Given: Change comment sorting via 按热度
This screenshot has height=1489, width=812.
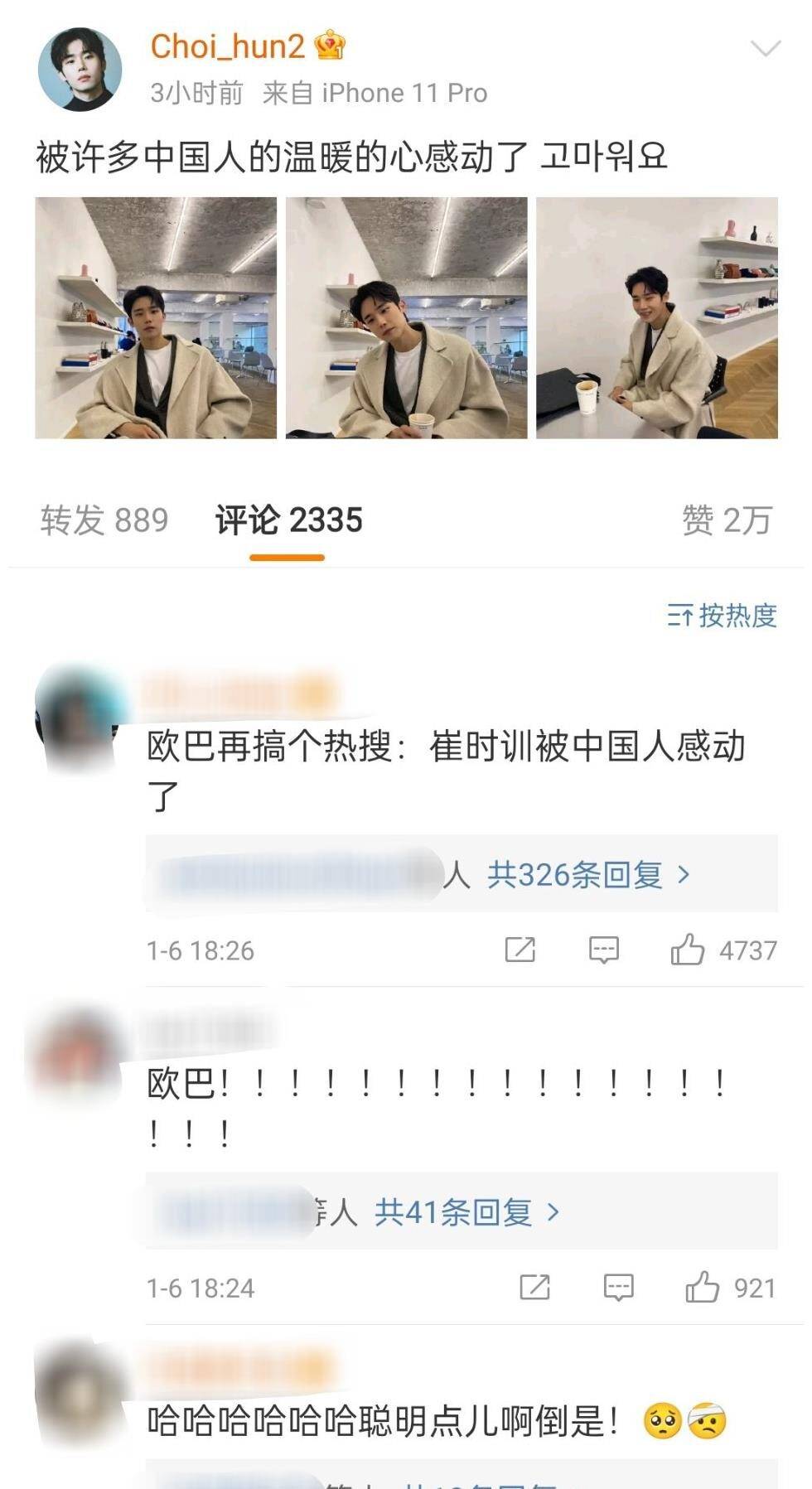Looking at the screenshot, I should coord(722,616).
